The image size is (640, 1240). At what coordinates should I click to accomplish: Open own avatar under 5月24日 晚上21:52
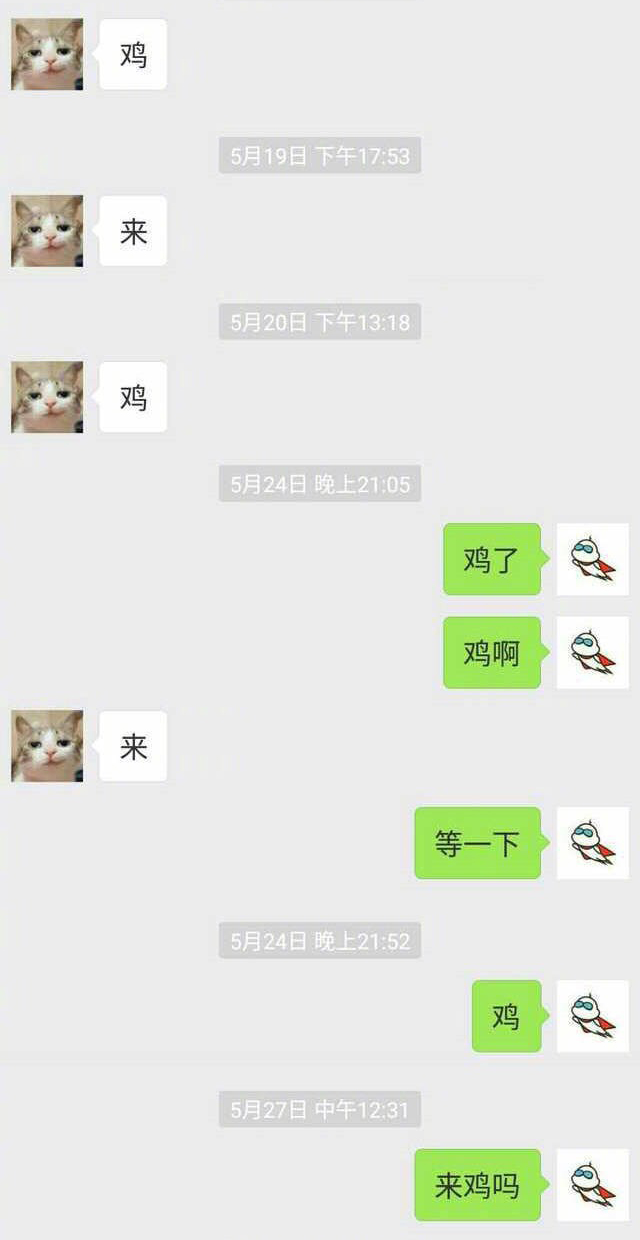(x=593, y=1016)
